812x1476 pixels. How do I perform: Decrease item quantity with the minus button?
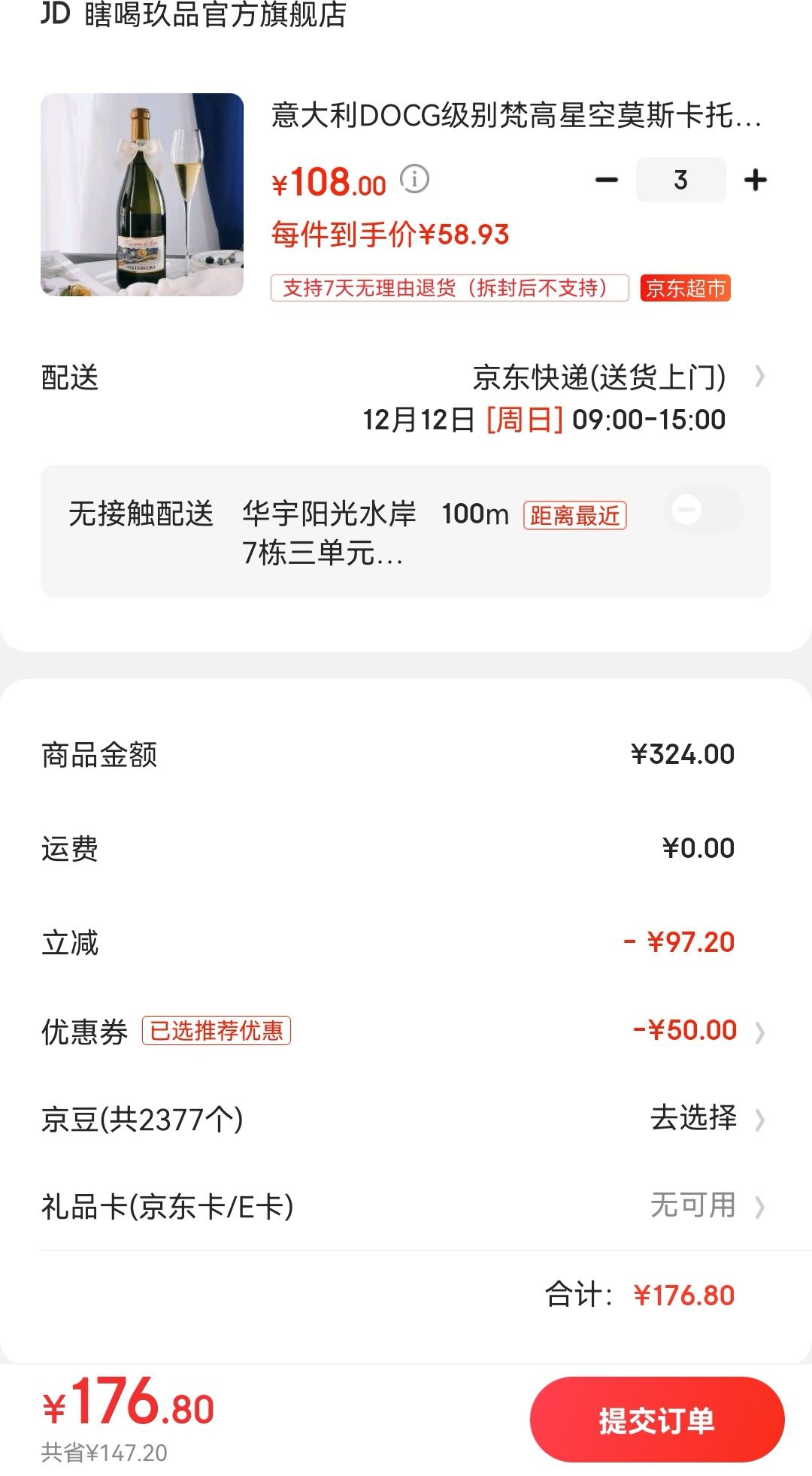[x=606, y=180]
